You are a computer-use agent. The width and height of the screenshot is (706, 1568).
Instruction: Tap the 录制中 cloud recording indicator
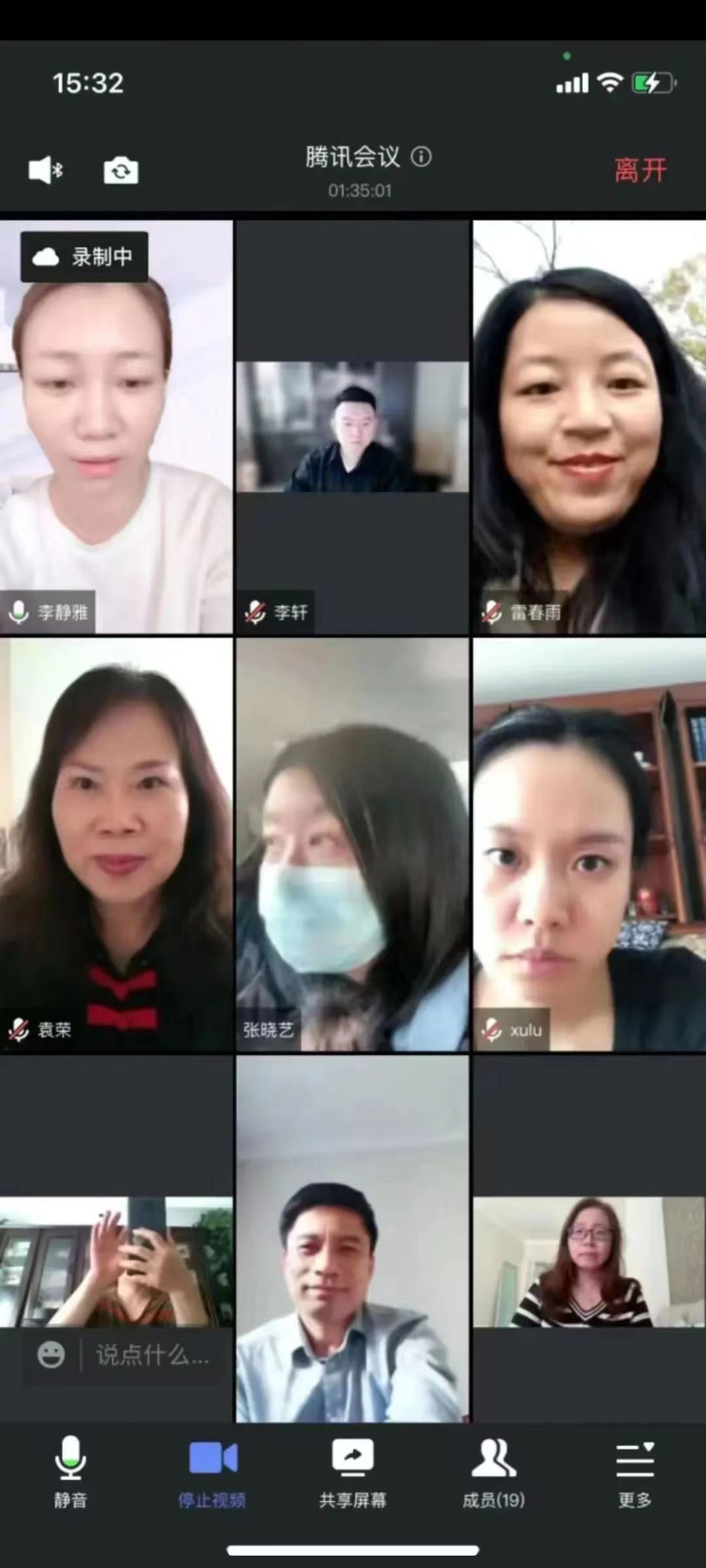coord(84,257)
